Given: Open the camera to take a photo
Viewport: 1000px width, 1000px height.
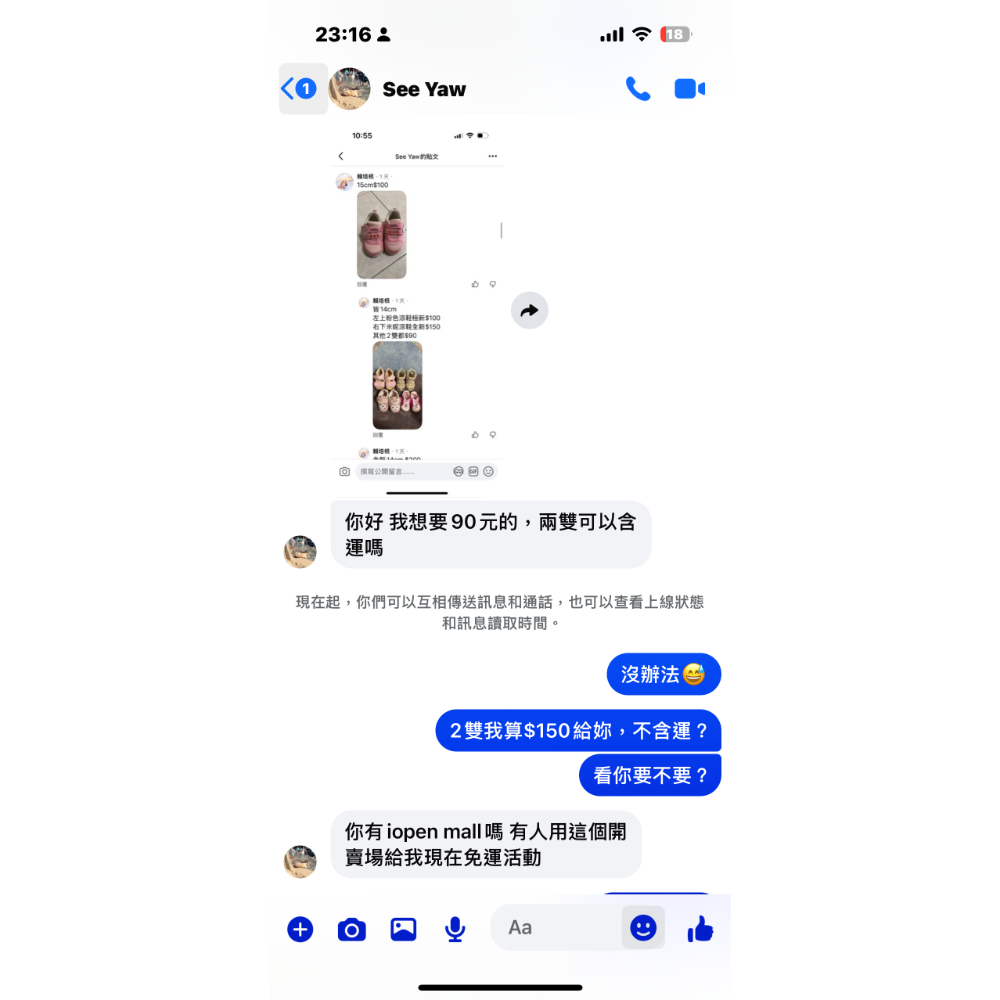Looking at the screenshot, I should pyautogui.click(x=351, y=929).
